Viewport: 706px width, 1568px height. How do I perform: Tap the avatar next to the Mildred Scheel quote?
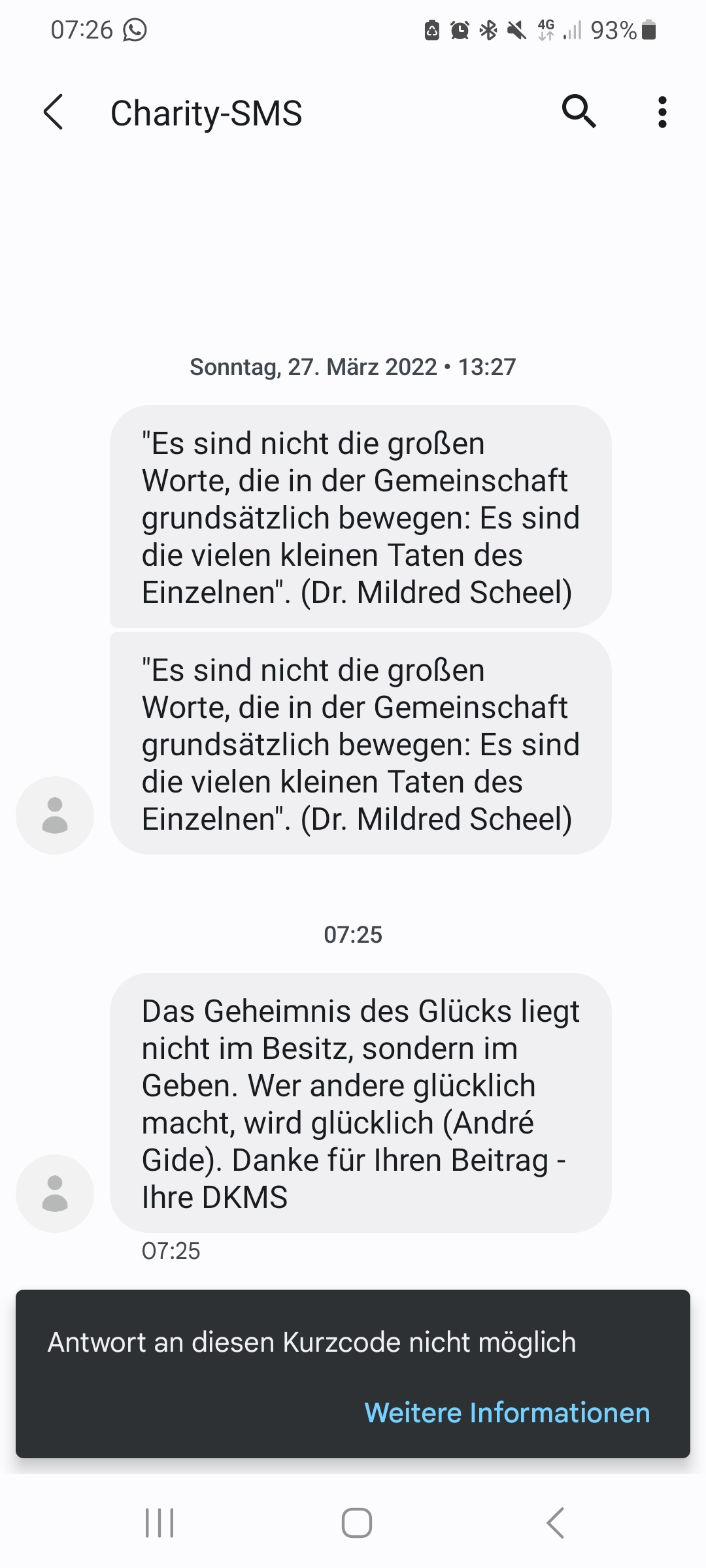tap(55, 815)
